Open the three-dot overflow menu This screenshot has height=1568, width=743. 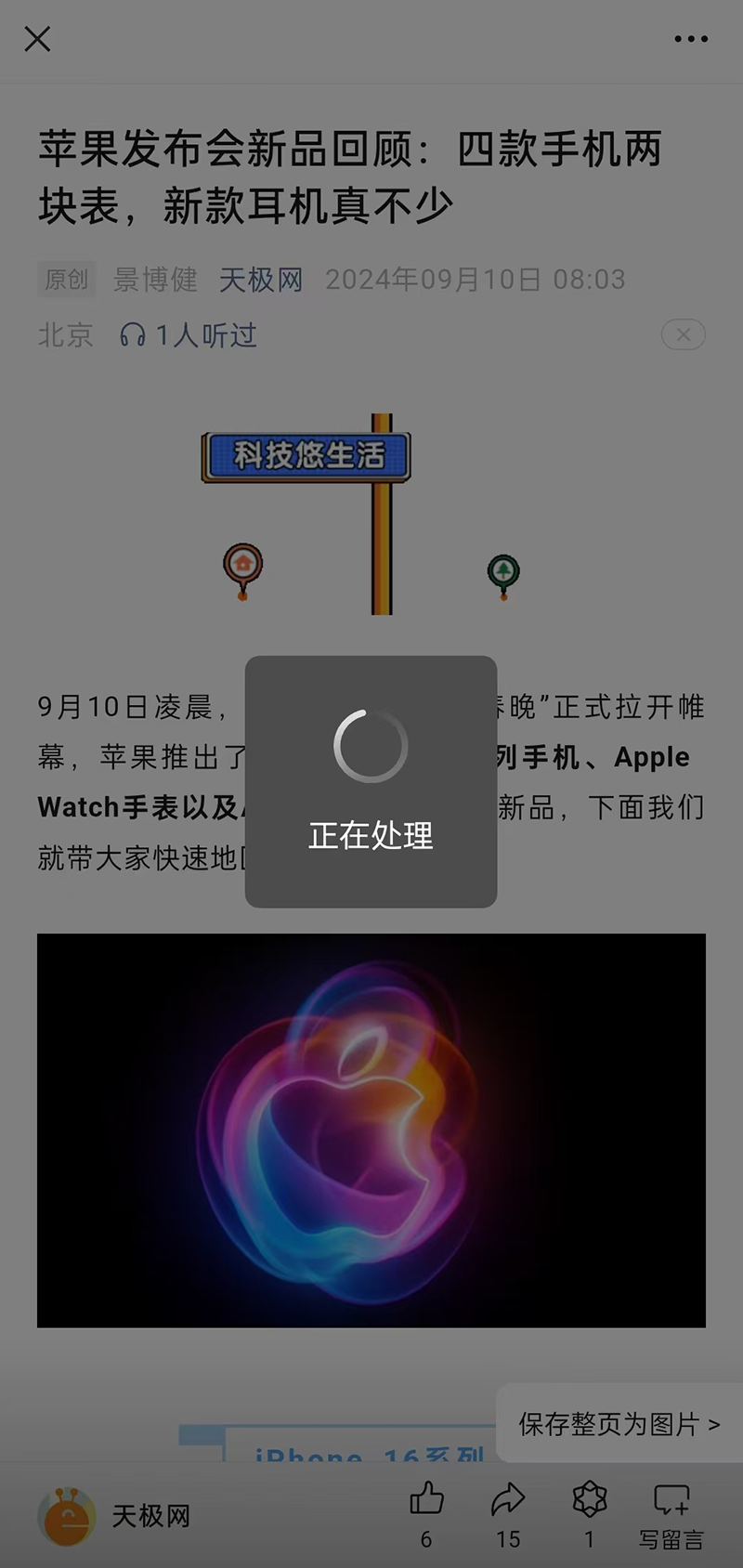pyautogui.click(x=691, y=39)
